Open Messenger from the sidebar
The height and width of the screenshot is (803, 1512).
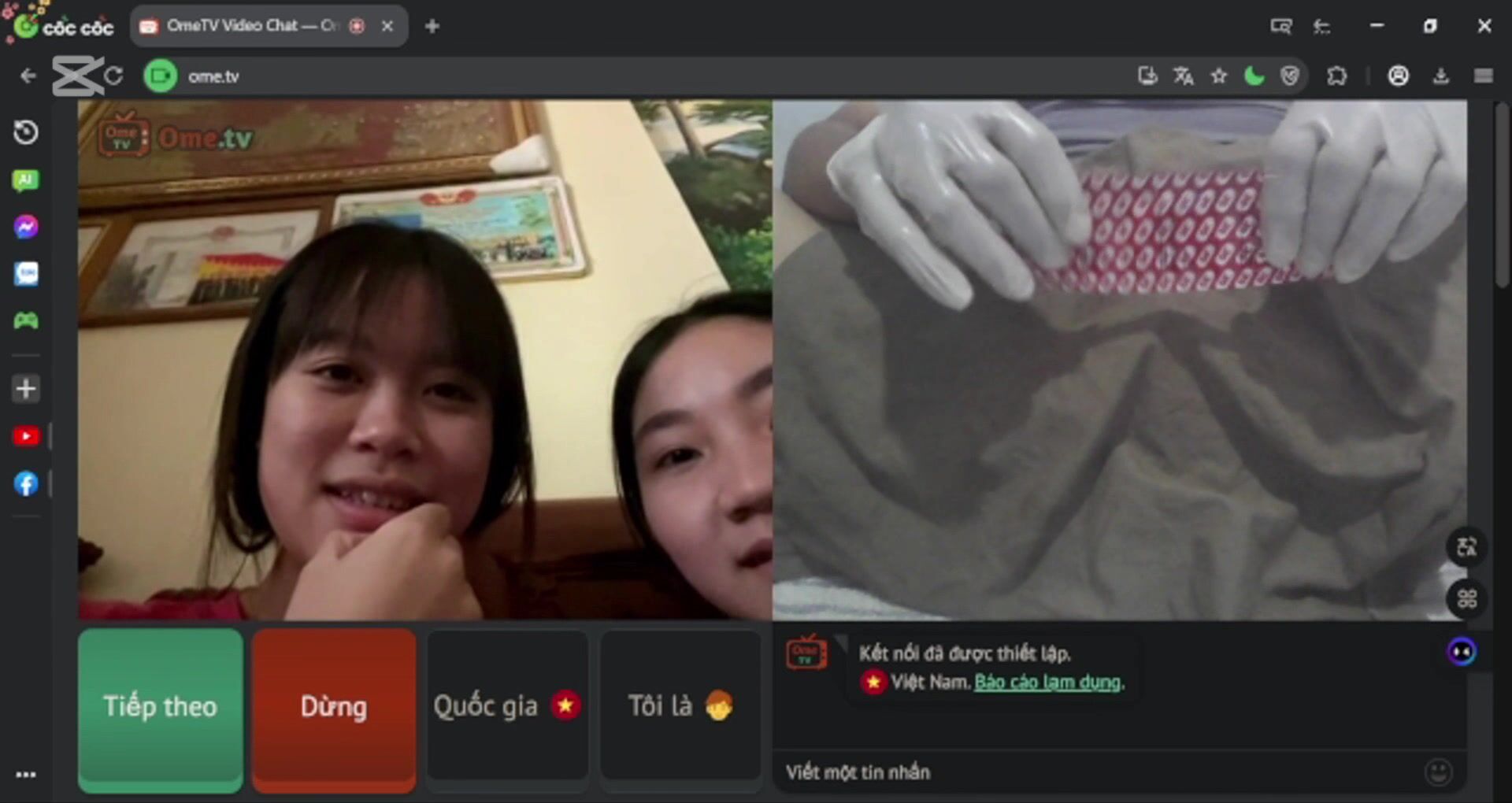(x=26, y=228)
